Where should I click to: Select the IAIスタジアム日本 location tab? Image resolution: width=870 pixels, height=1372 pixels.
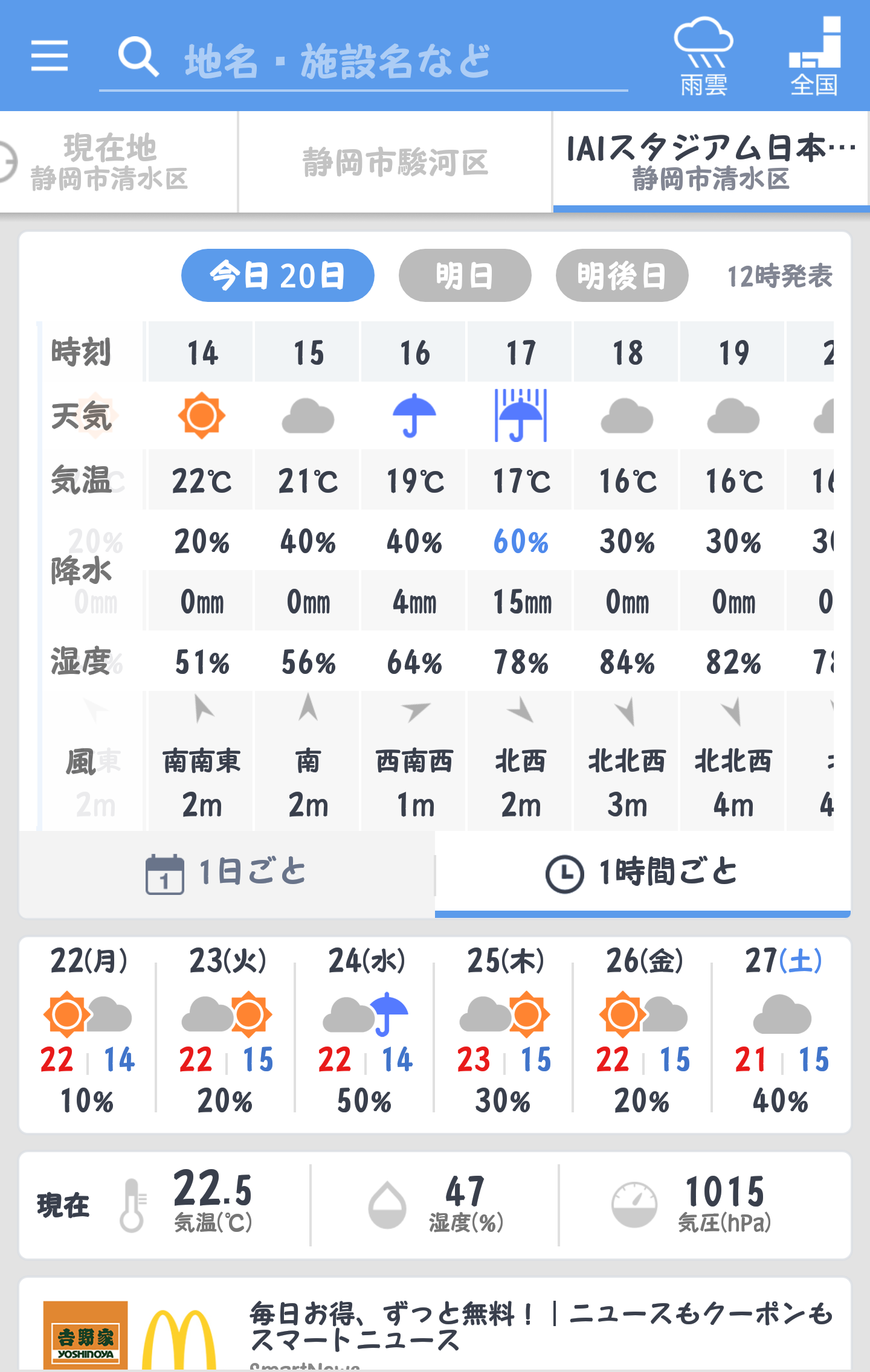click(x=710, y=162)
